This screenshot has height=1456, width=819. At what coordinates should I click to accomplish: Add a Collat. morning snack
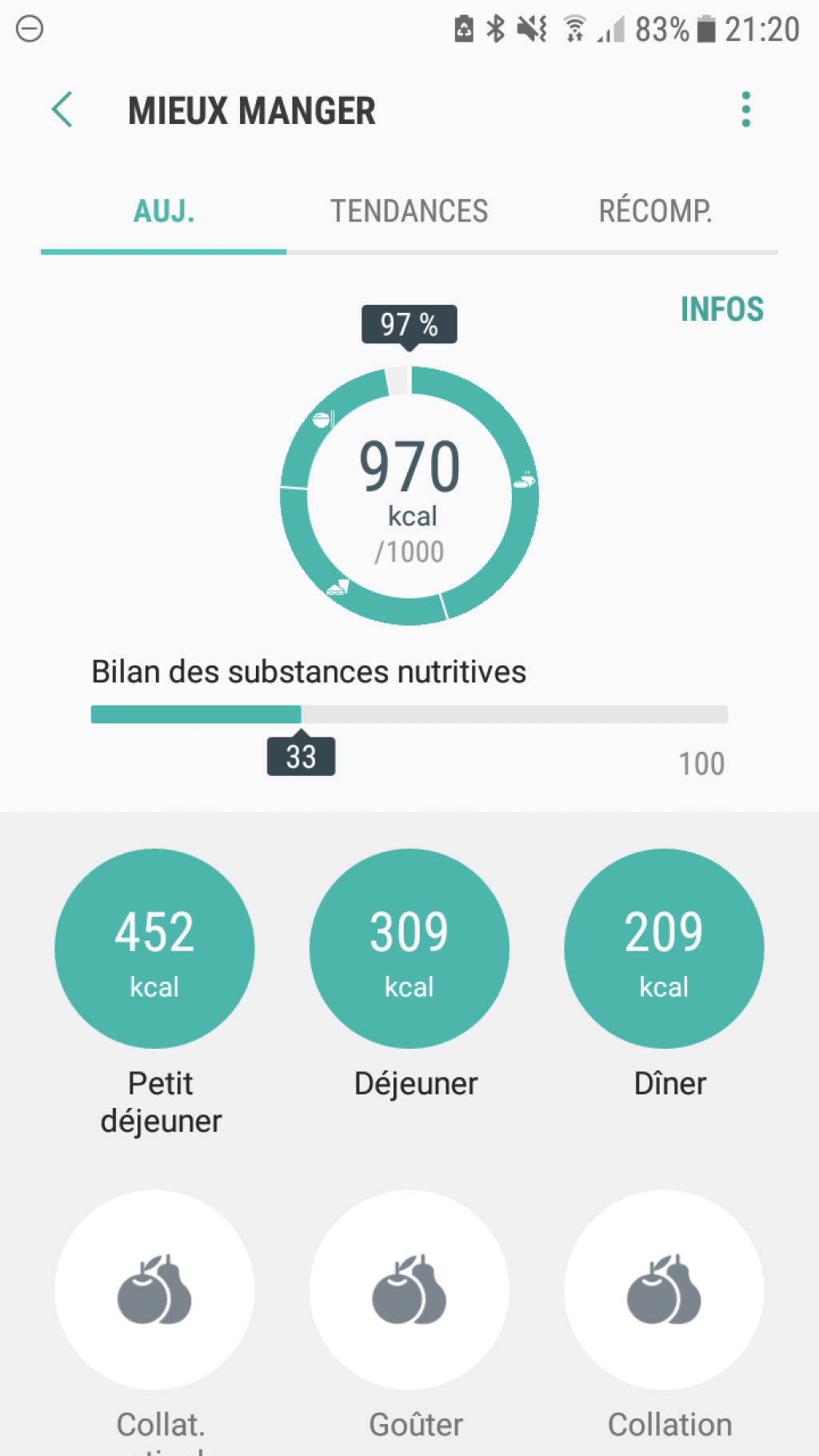154,1290
